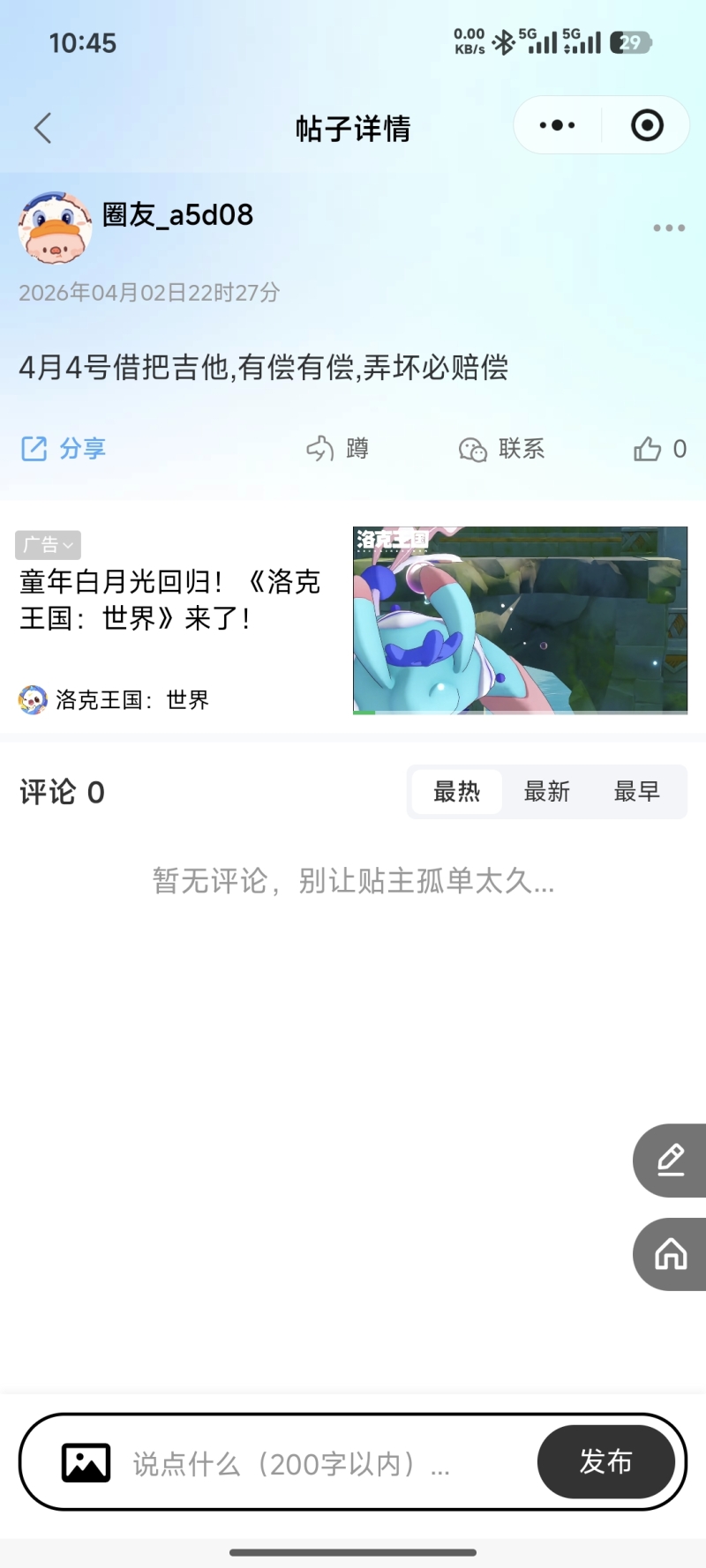Open the post's three-dot options
Image resolution: width=706 pixels, height=1568 pixels.
[x=668, y=228]
